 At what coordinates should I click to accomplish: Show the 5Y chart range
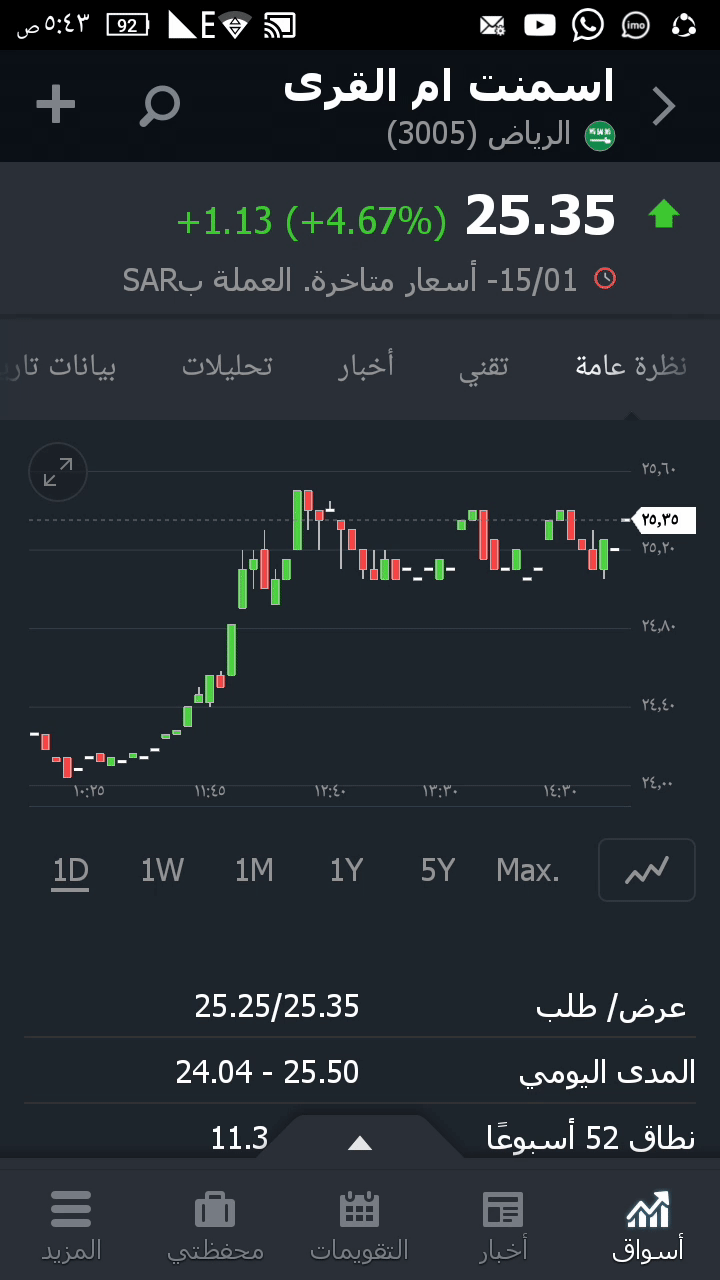(x=438, y=871)
